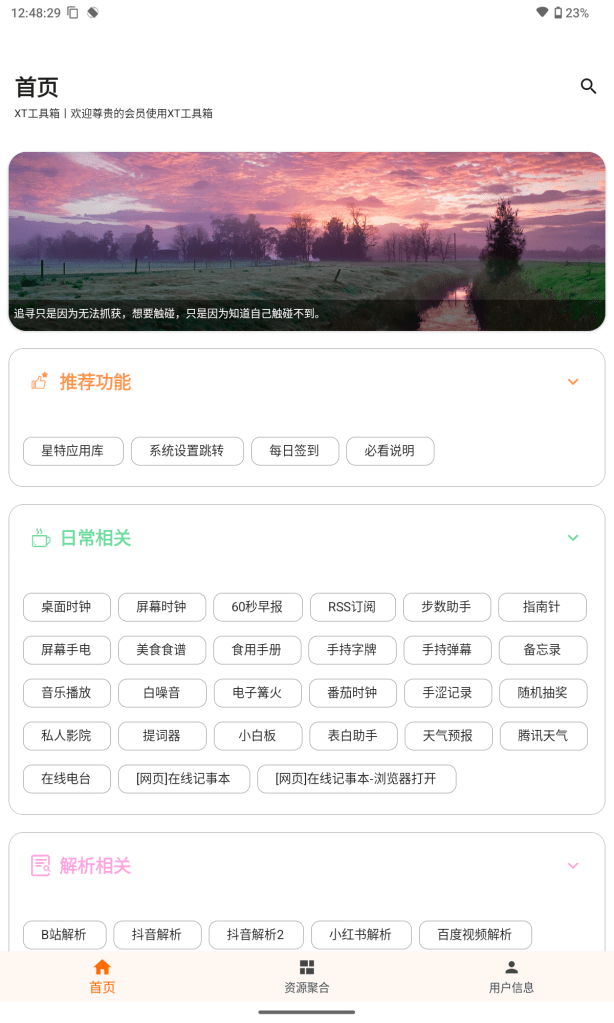This screenshot has width=614, height=1023.
Task: Switch to the 资源聚合 tab
Action: (x=307, y=976)
